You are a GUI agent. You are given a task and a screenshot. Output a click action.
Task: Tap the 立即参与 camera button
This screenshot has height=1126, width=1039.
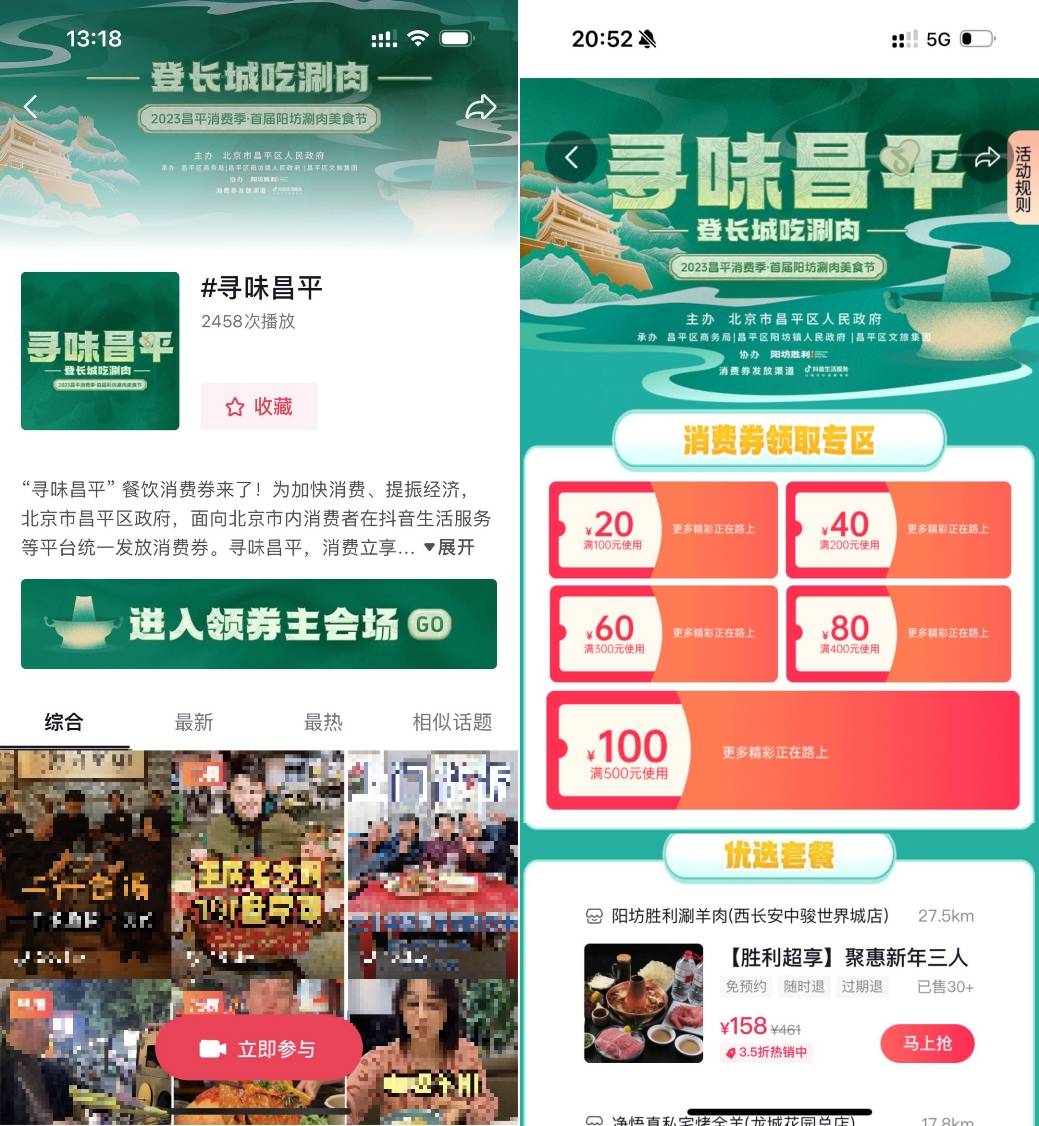(259, 1048)
